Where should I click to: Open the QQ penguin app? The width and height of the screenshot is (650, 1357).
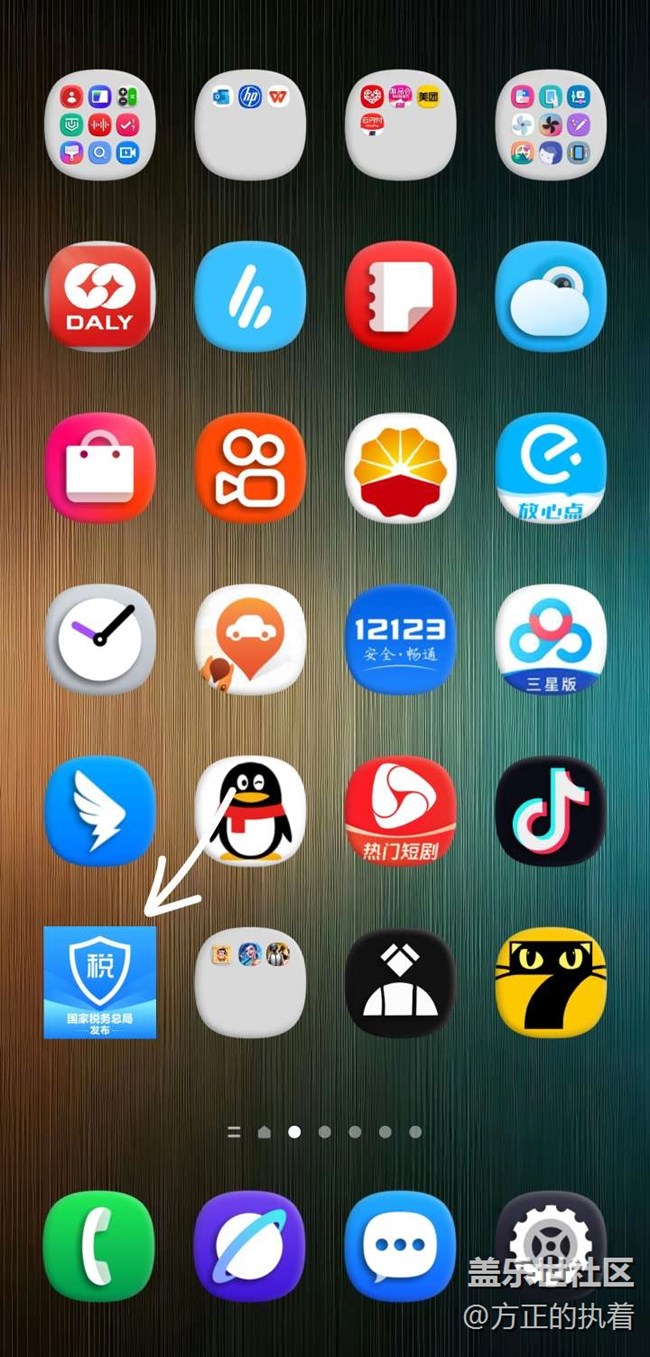(250, 811)
